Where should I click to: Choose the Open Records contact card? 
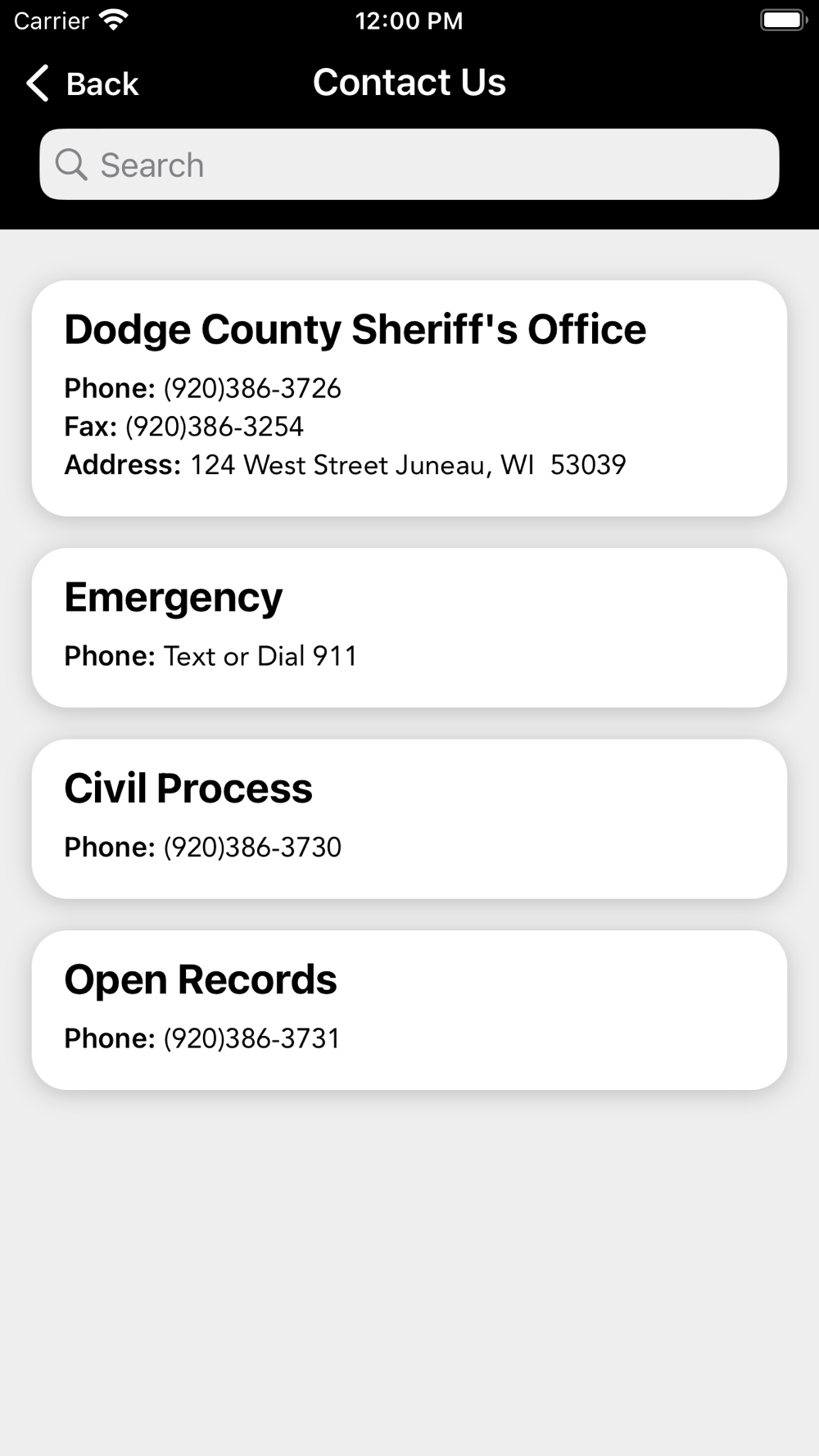point(409,1010)
